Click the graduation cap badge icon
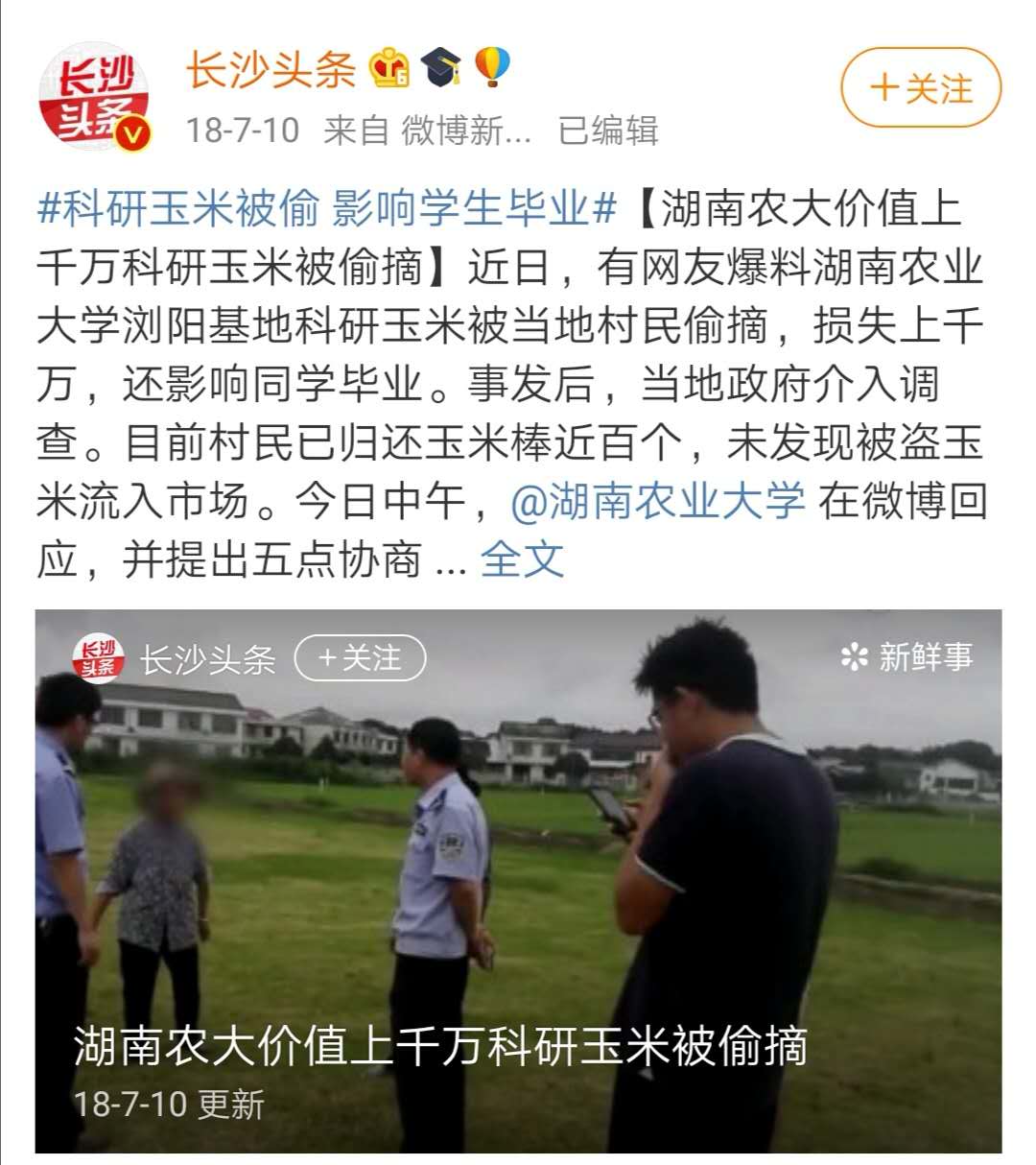 click(438, 67)
